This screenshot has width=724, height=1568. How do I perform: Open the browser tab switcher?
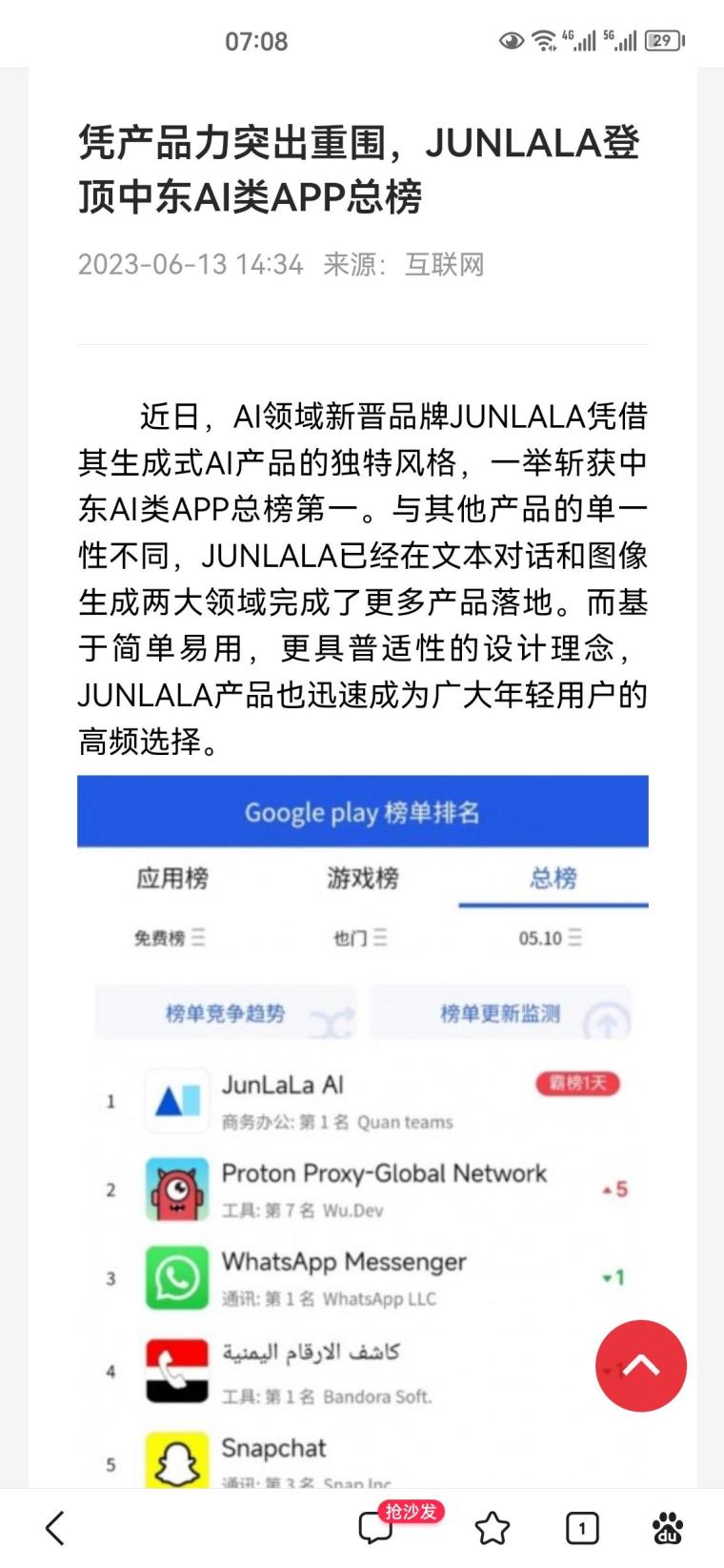click(x=582, y=1528)
